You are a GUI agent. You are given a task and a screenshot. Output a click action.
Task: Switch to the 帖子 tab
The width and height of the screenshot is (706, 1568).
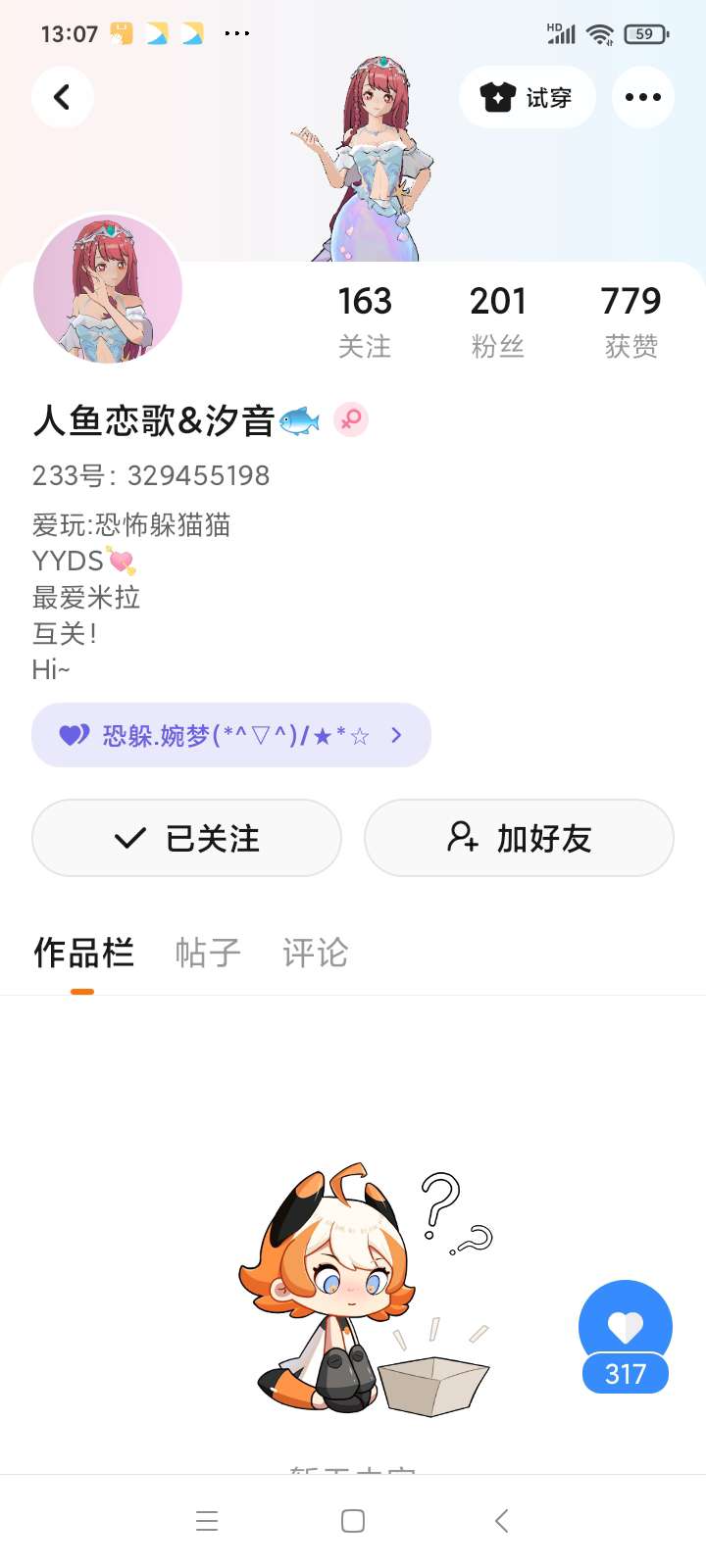(207, 953)
